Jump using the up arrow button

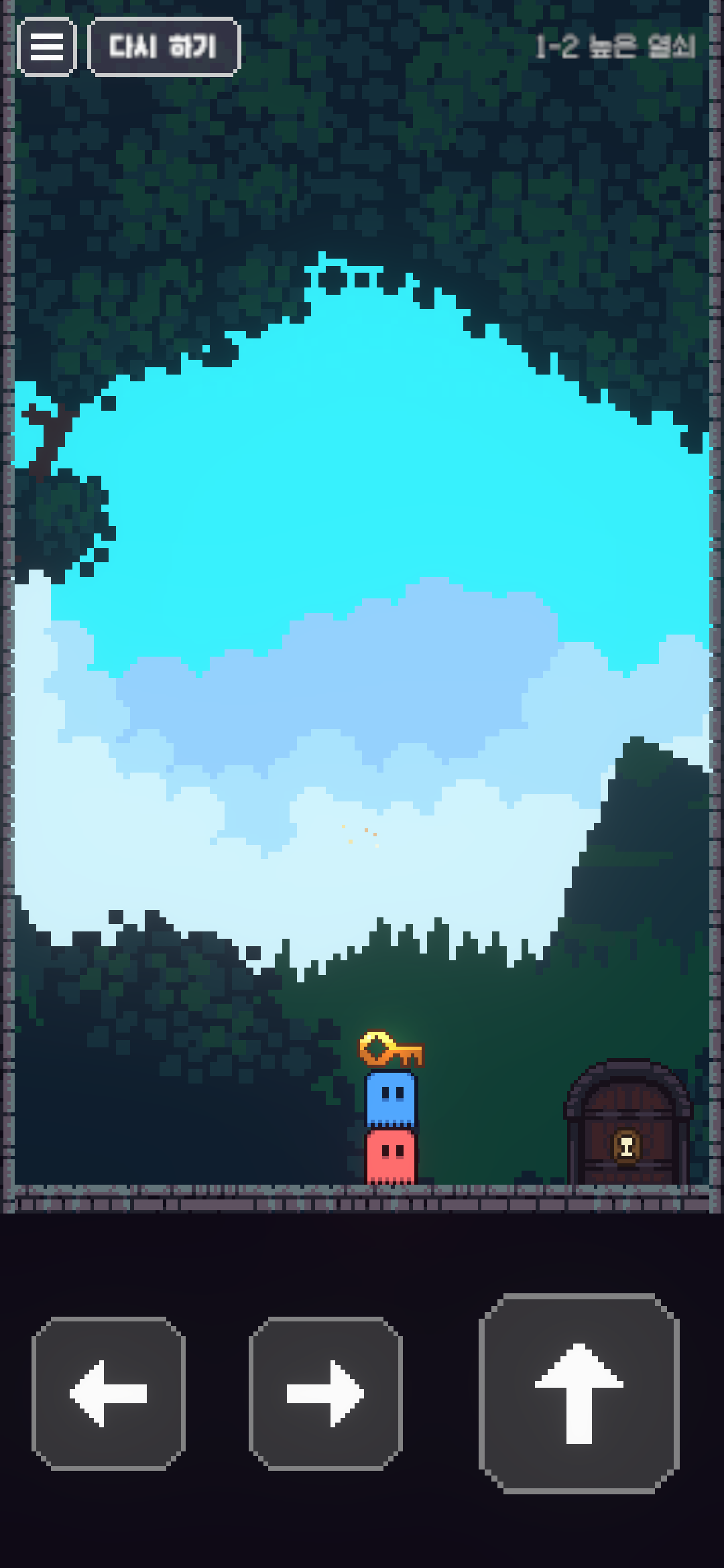click(579, 1393)
